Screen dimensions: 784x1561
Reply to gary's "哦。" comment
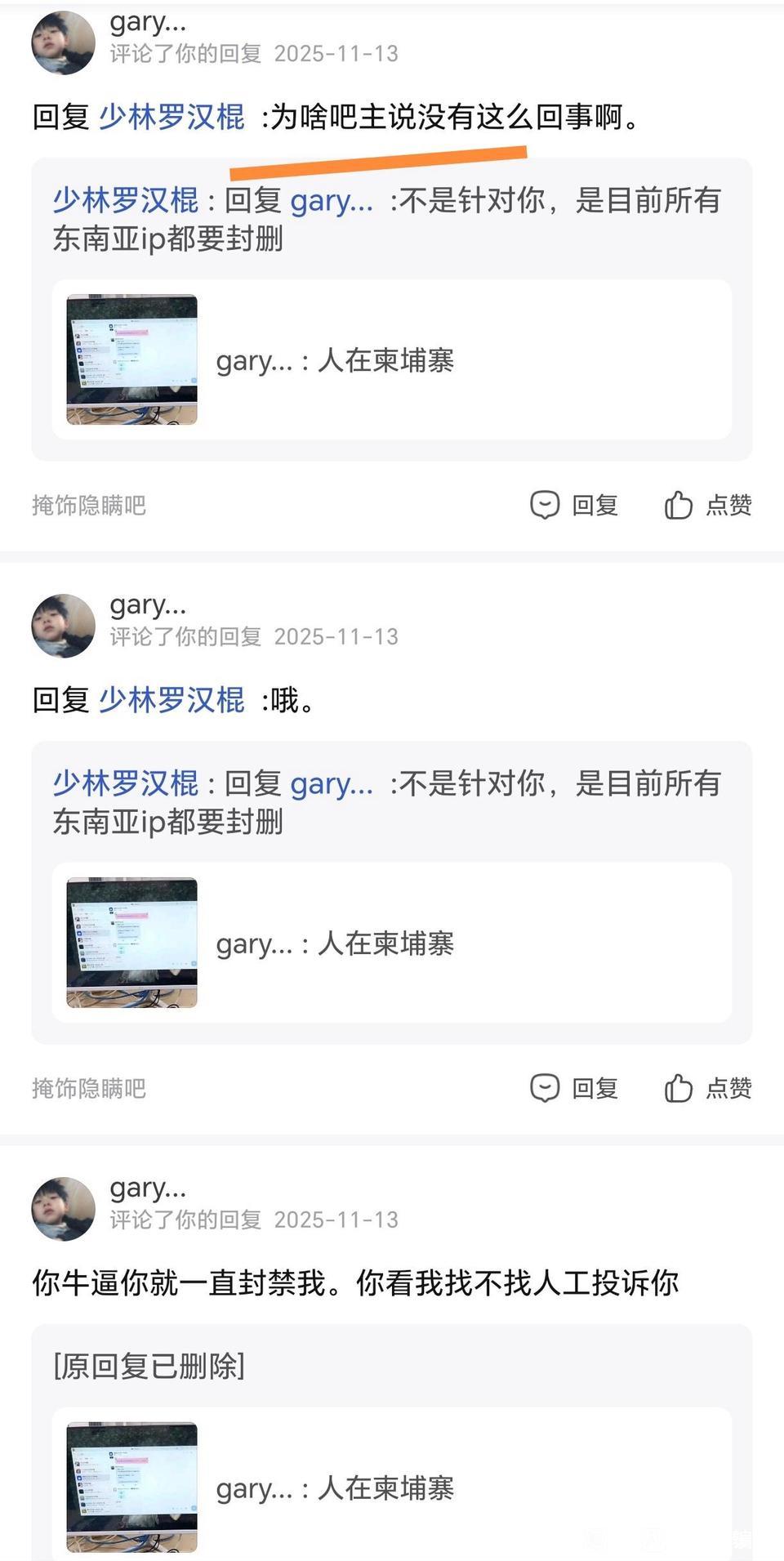point(574,1088)
